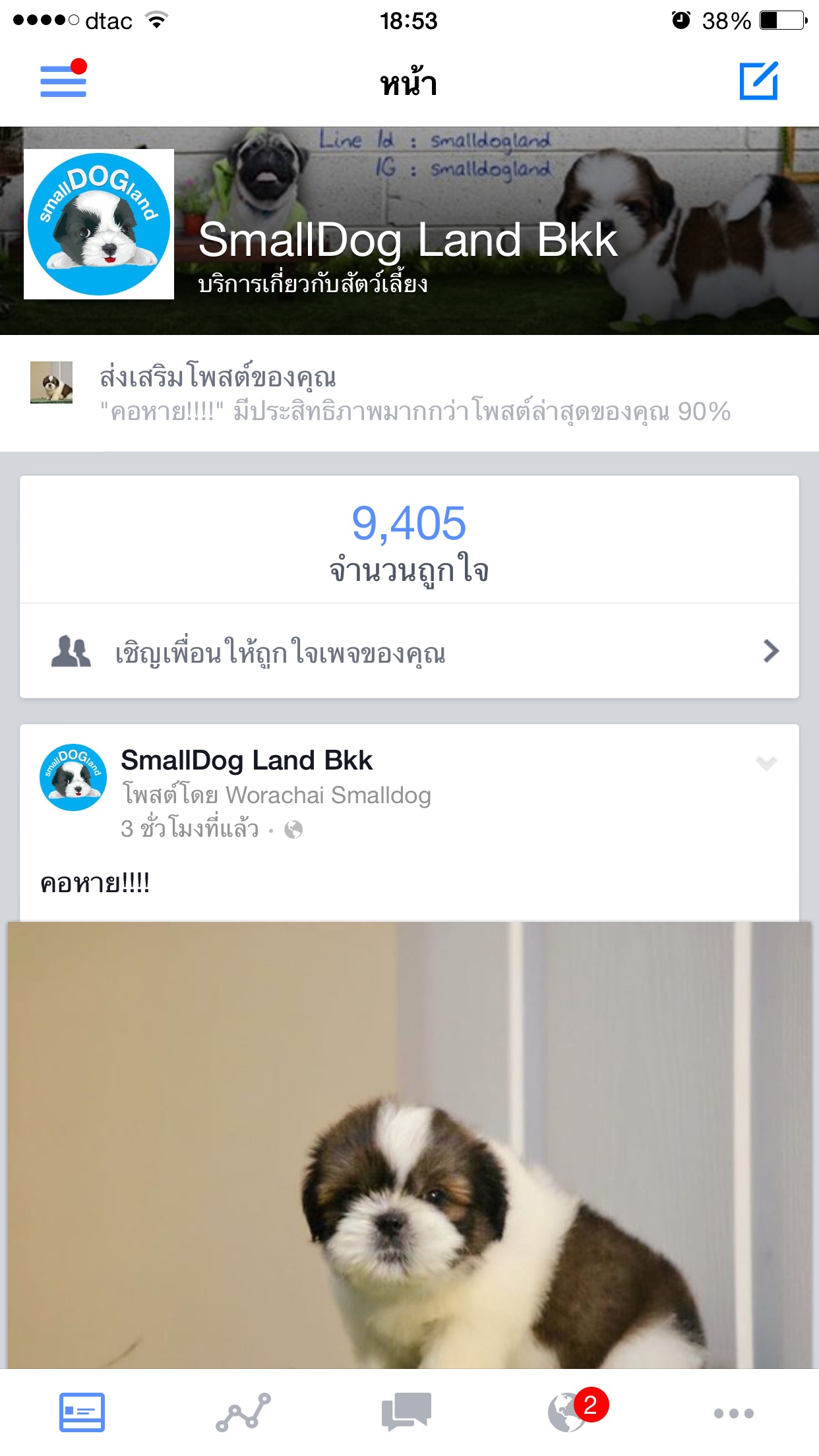Open the Notifications globe tab

click(x=568, y=1412)
